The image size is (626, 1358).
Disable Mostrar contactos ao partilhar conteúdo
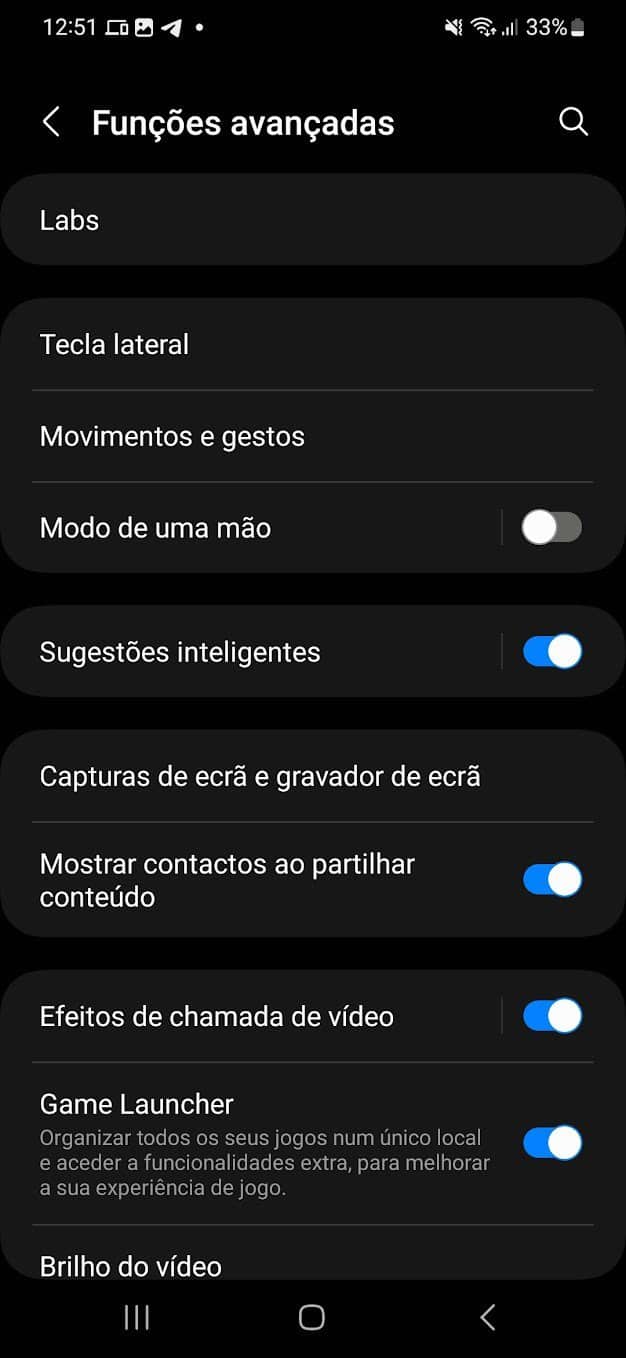551,880
